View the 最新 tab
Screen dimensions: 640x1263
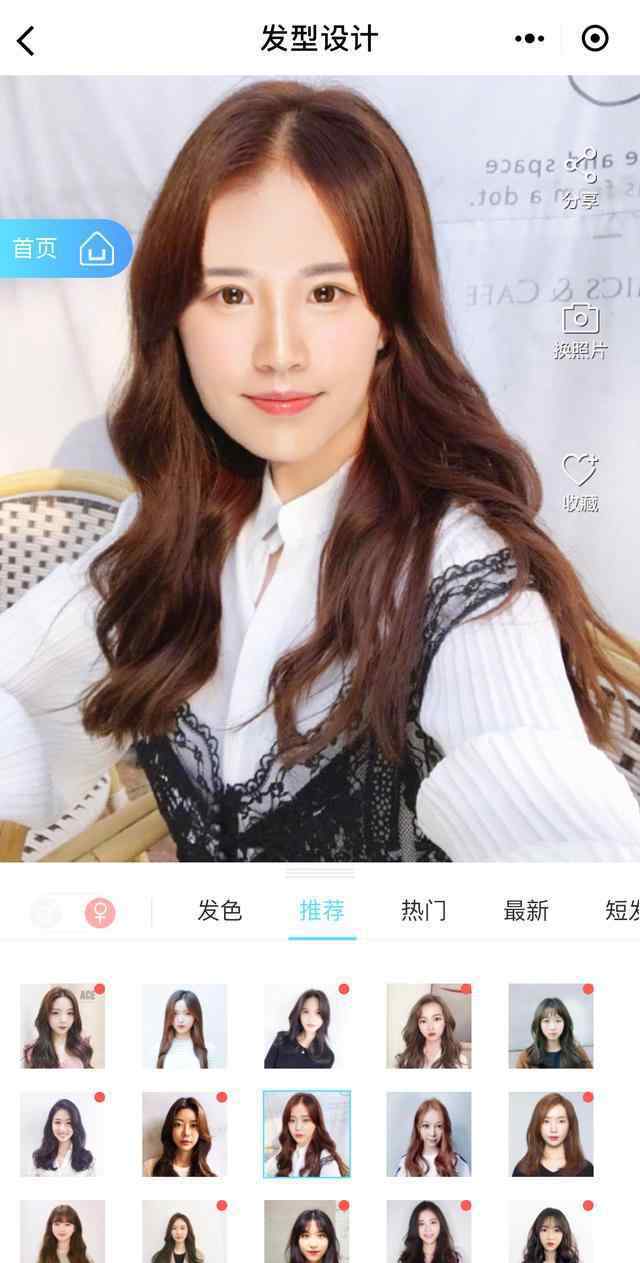pos(526,910)
